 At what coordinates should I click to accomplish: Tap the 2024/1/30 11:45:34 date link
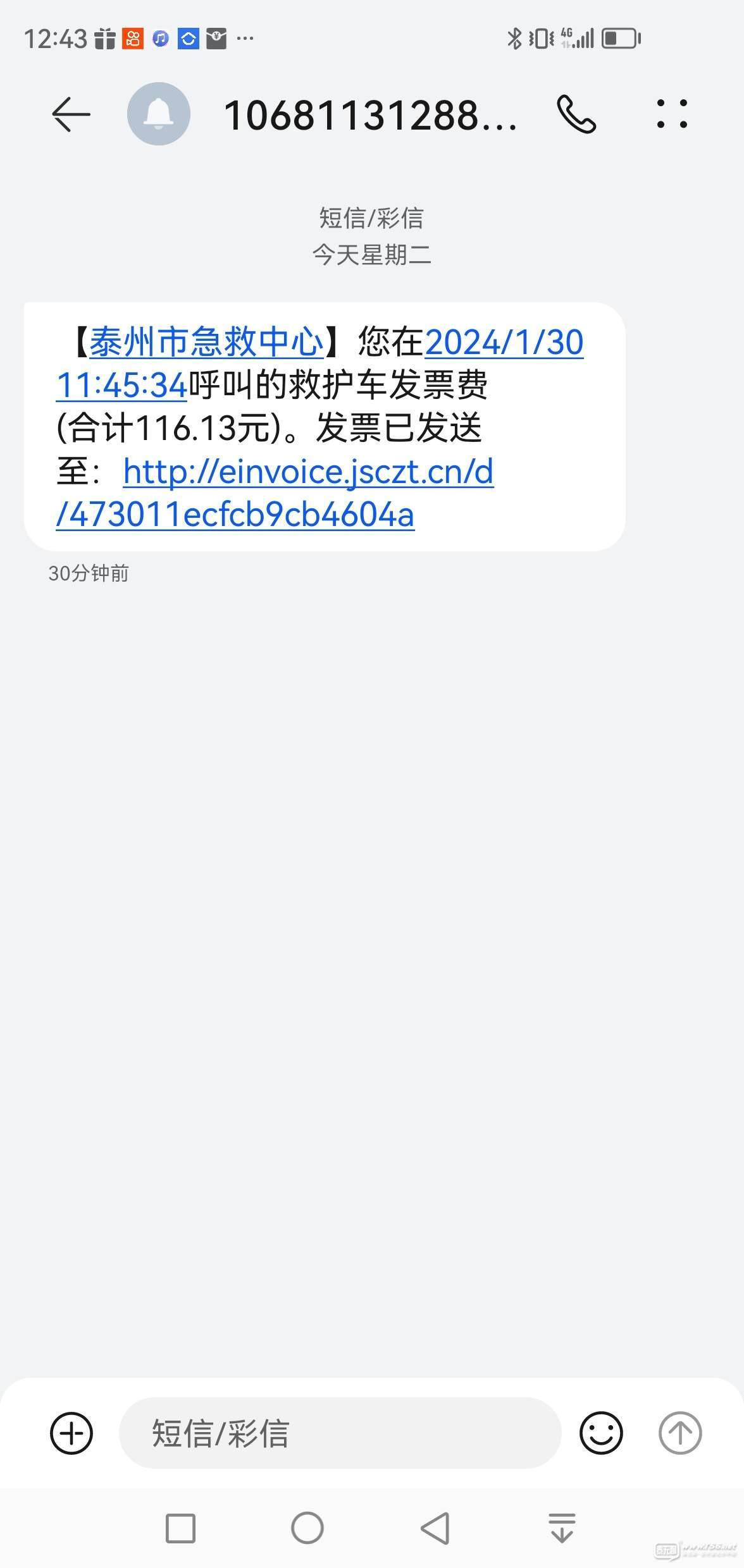click(319, 364)
